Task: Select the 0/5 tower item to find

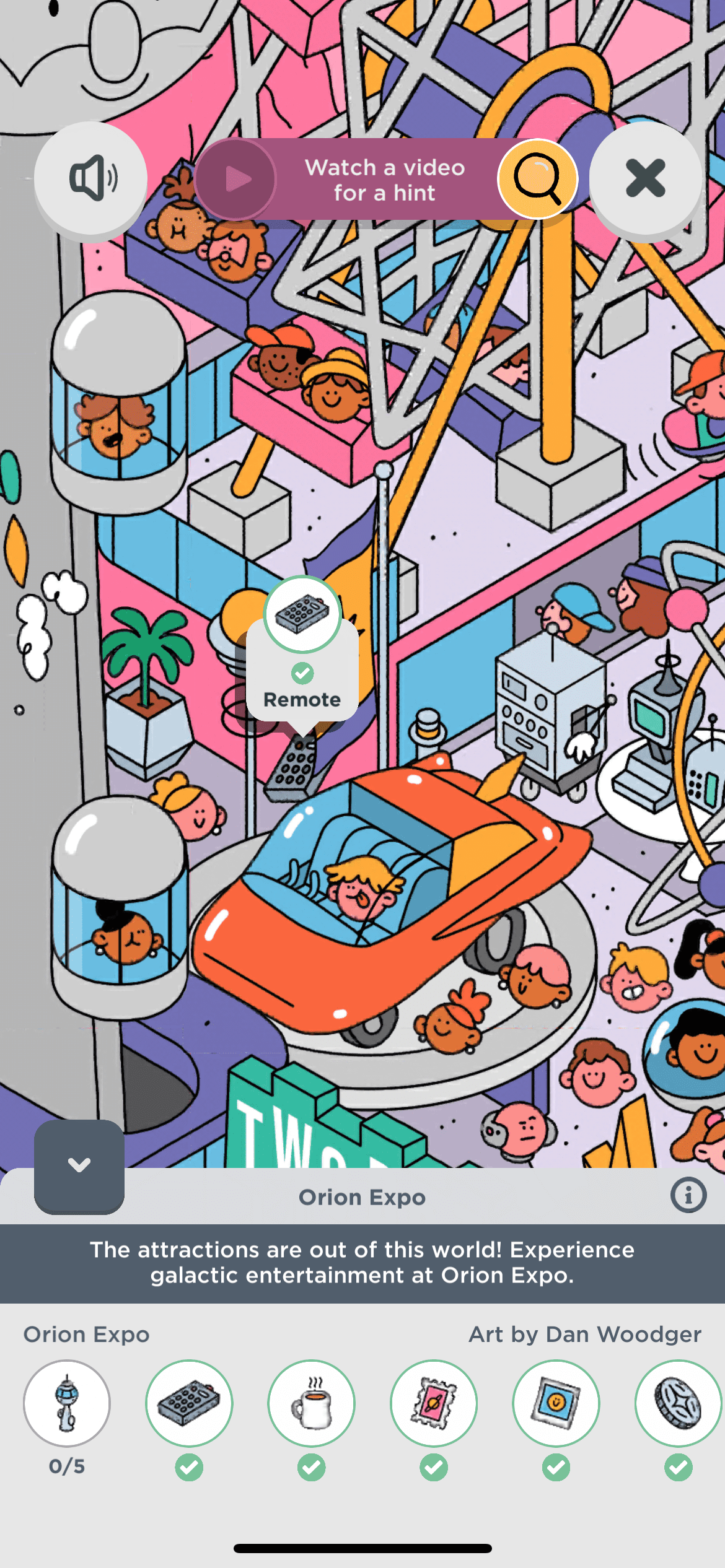Action: coord(67,1403)
